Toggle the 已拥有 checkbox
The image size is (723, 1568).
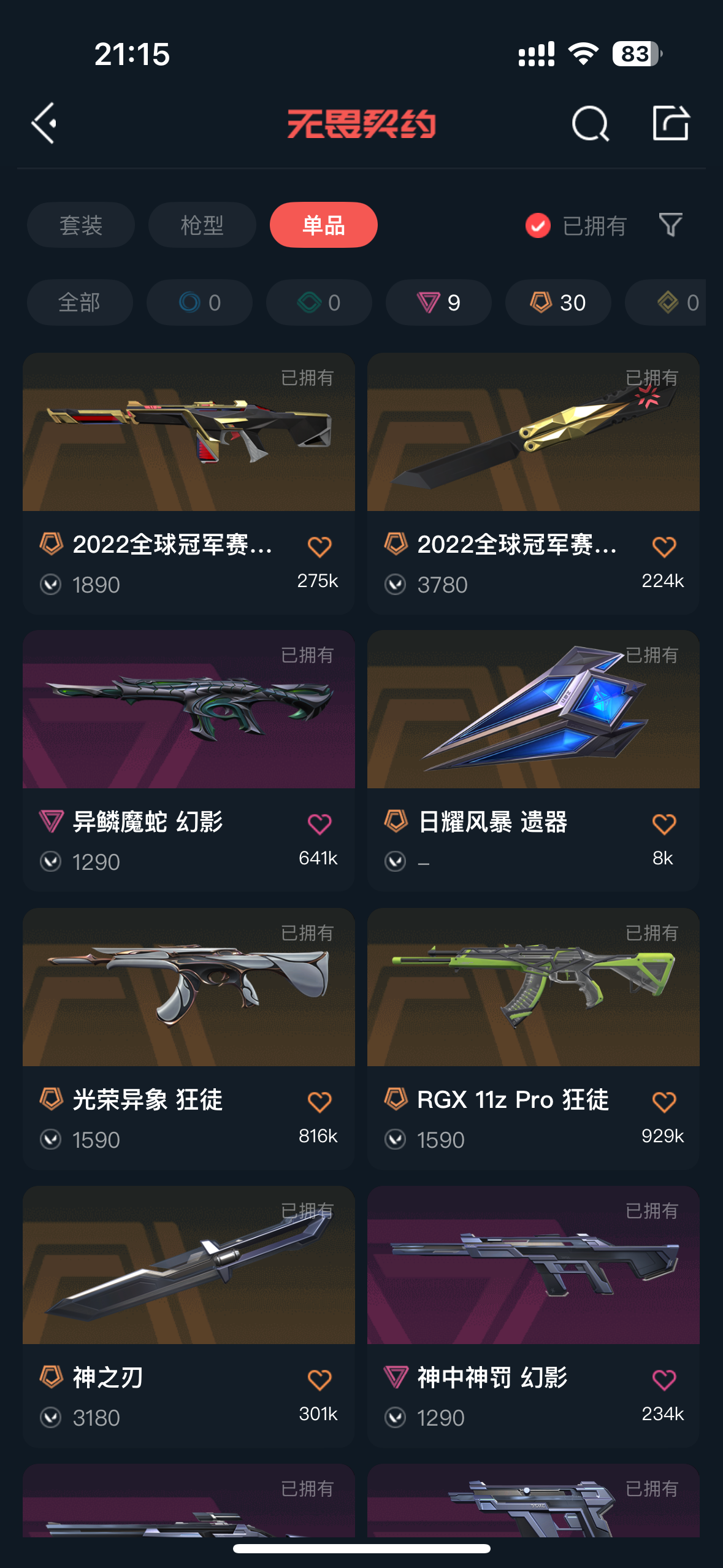(538, 226)
